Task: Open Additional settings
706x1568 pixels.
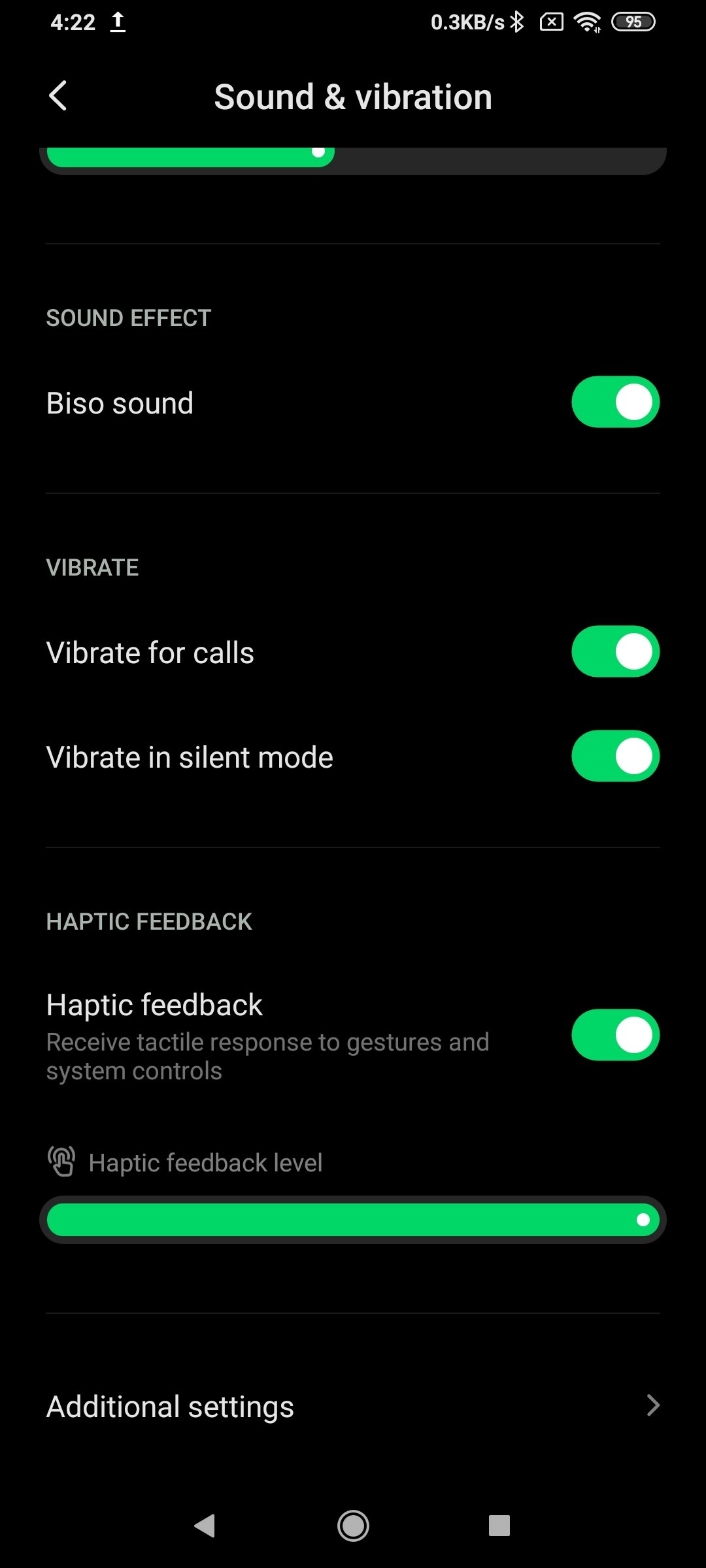Action: pos(353,1406)
